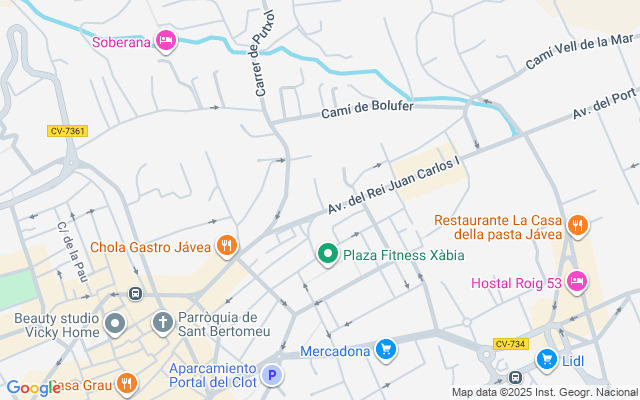Select the Chola Gastro Jávea restaurant pin
The height and width of the screenshot is (400, 640).
(x=227, y=246)
